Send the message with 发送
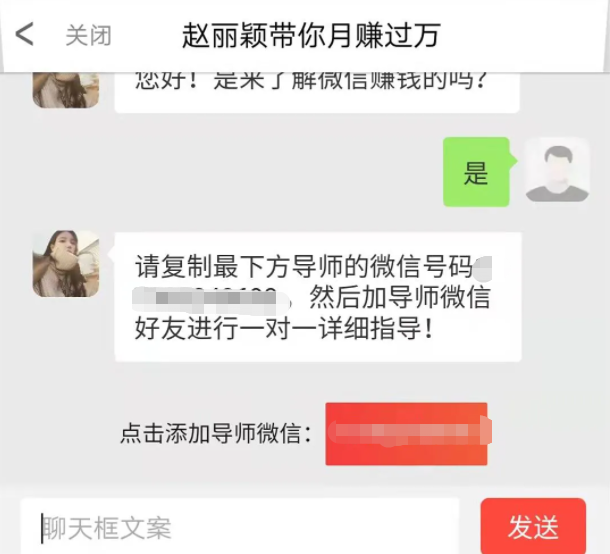This screenshot has height=554, width=610. [533, 527]
